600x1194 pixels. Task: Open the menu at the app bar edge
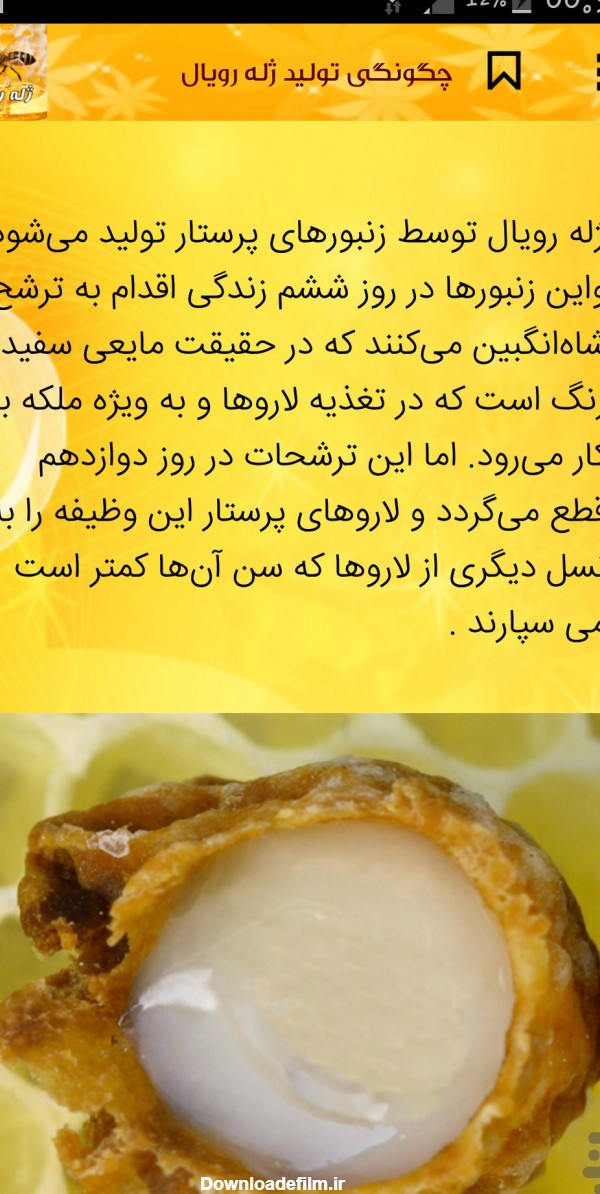coord(594,73)
